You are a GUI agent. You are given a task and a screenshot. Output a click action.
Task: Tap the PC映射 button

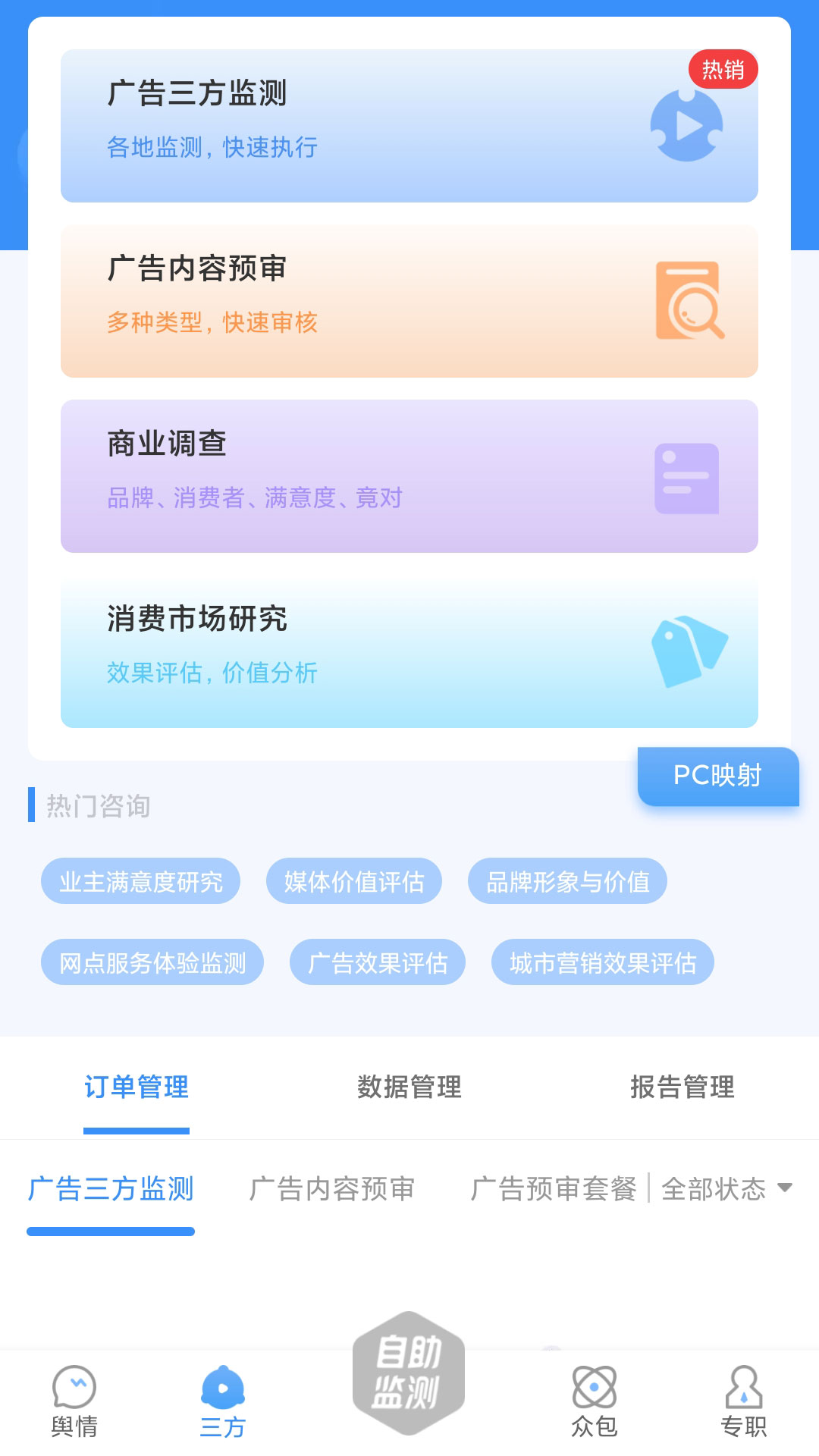[x=717, y=776]
